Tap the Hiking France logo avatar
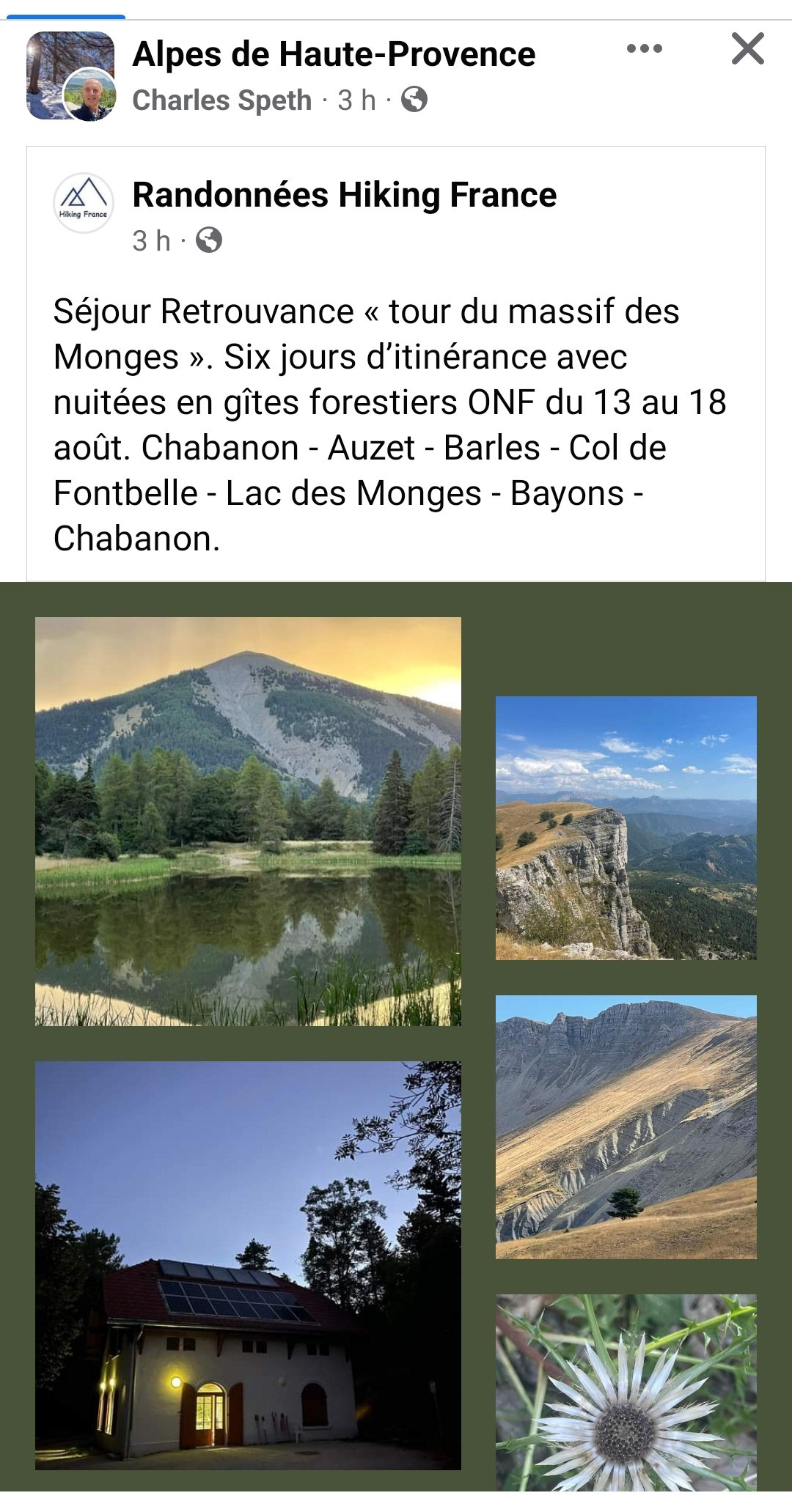 84,203
